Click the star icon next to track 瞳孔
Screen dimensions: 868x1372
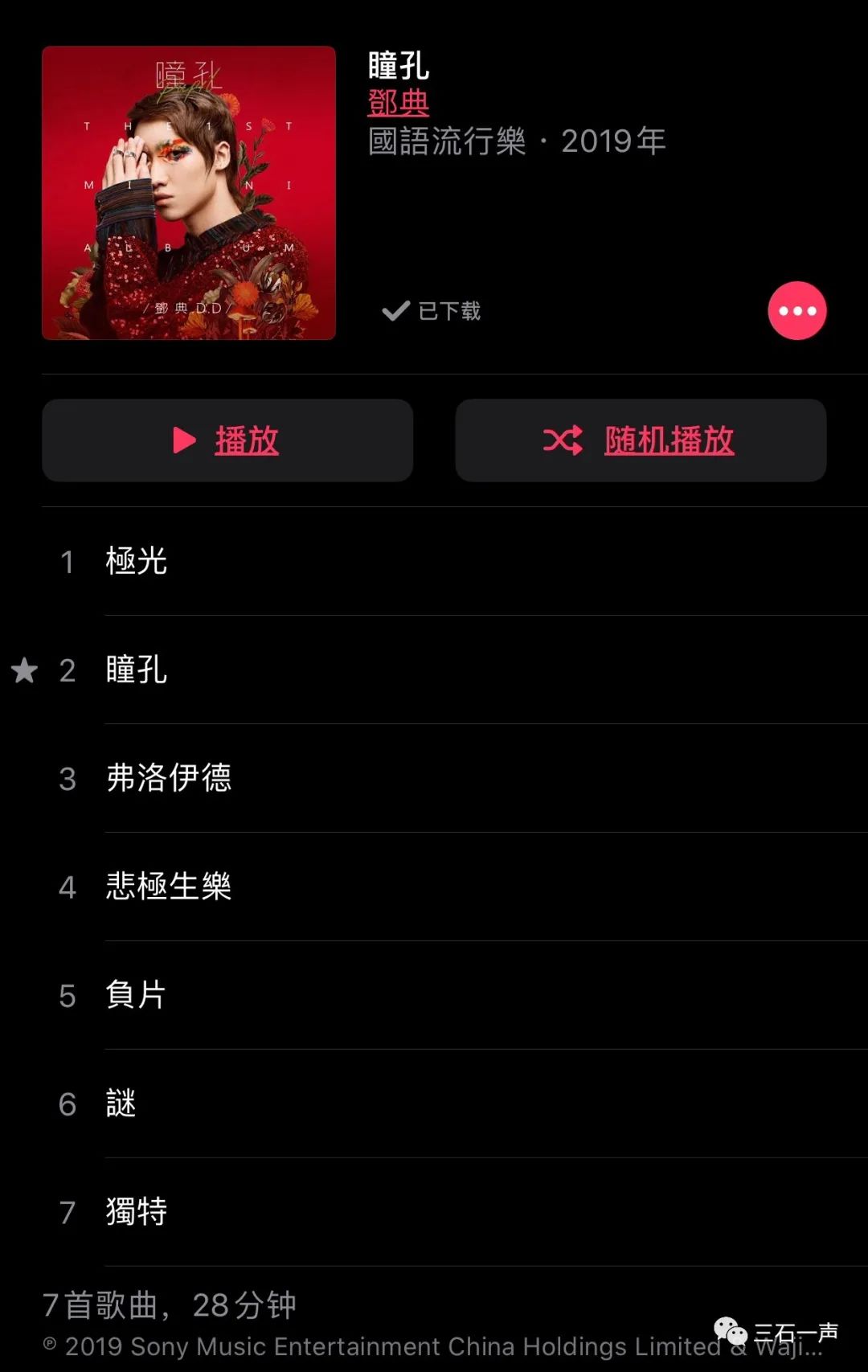(x=26, y=670)
